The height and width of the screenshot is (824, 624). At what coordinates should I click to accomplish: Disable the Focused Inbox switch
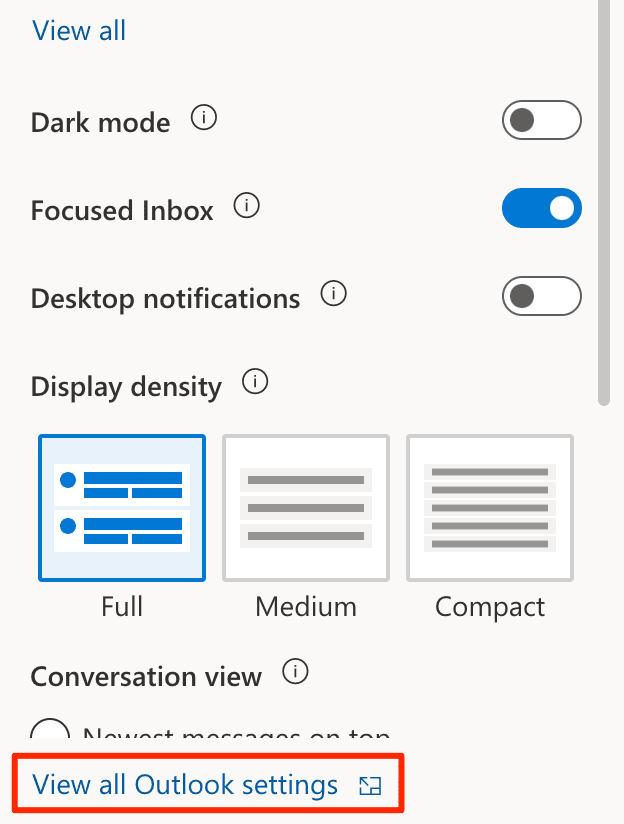[541, 209]
